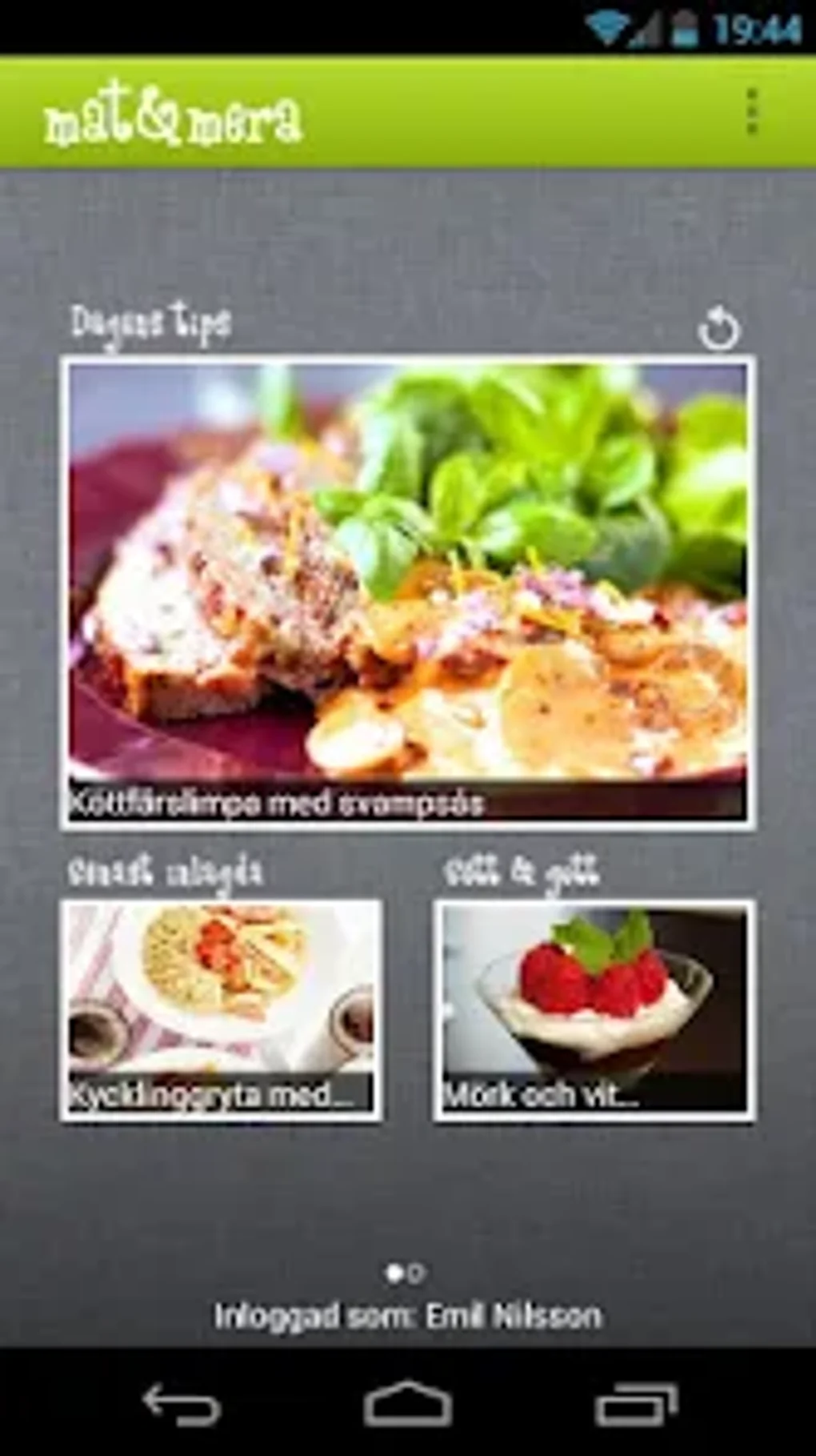This screenshot has width=816, height=1456.
Task: Open Köttfärslimpa med svampsås recipe
Action: click(407, 592)
